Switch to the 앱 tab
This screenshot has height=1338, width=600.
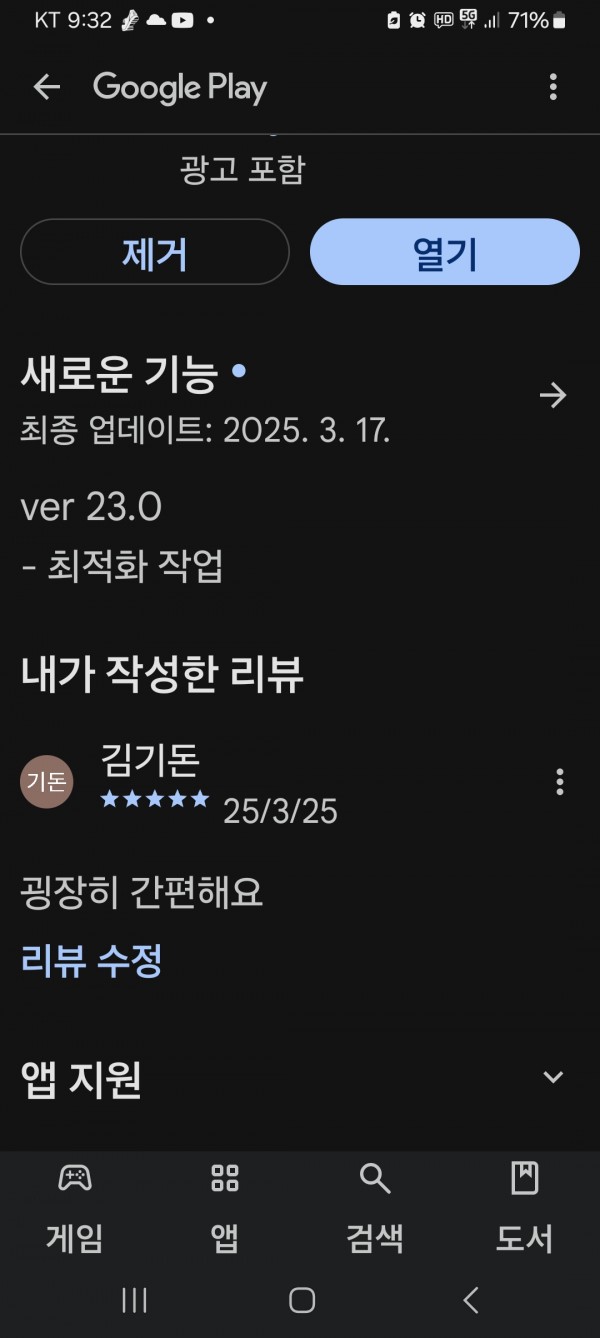click(x=225, y=1208)
